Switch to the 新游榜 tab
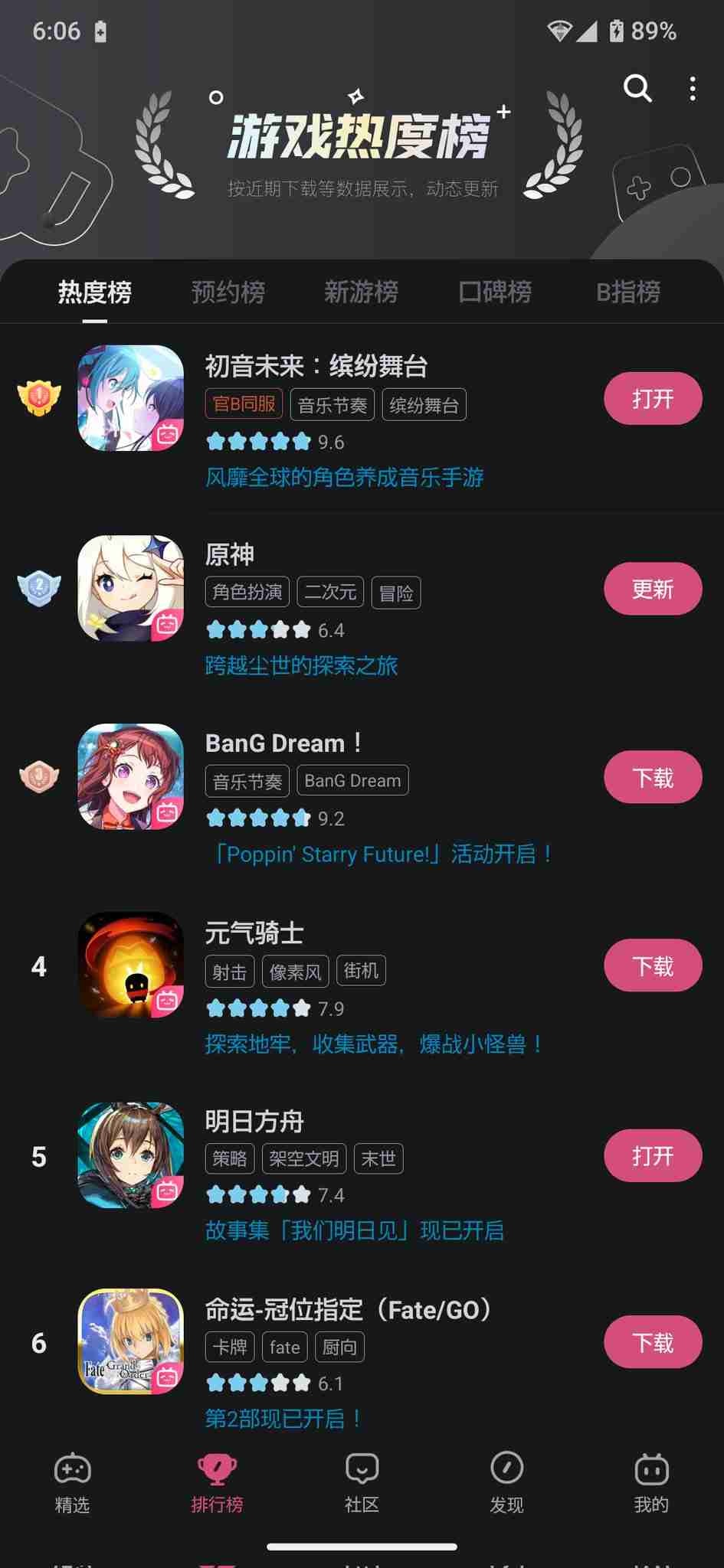The image size is (724, 1568). click(x=361, y=292)
